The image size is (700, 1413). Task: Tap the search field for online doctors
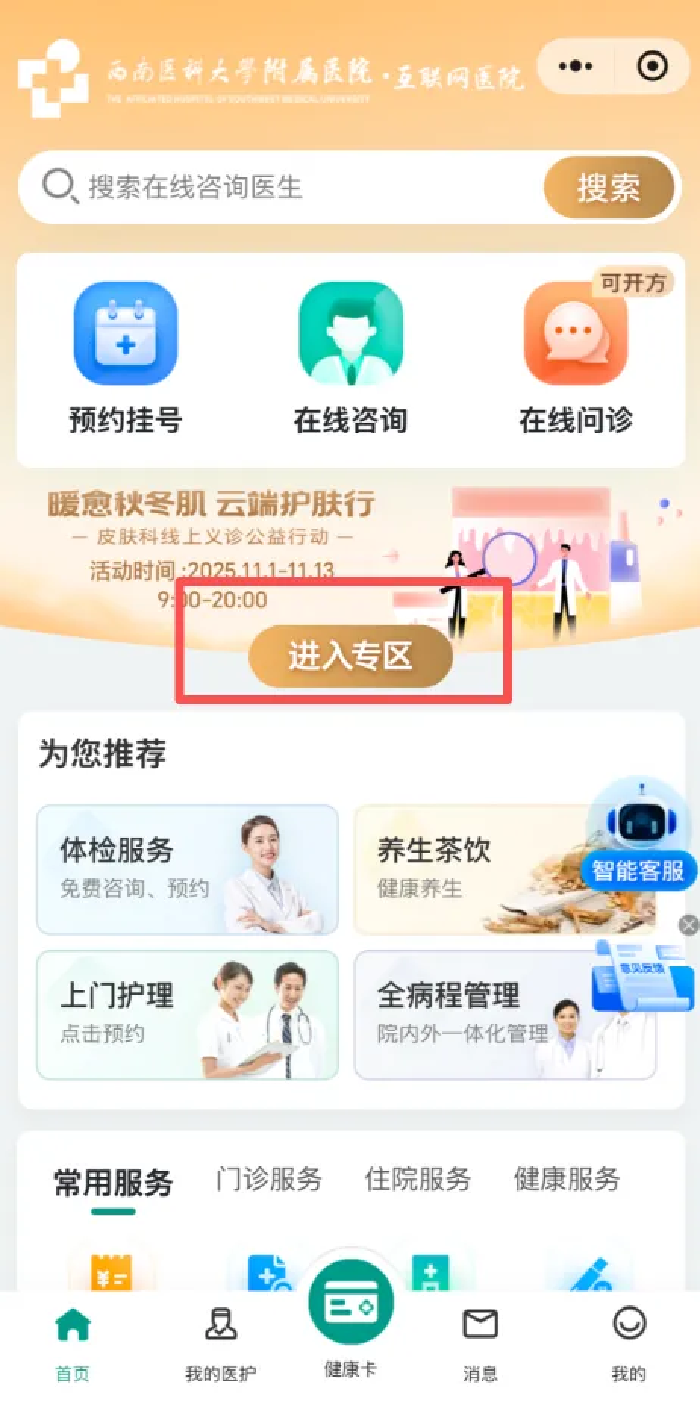coord(290,187)
